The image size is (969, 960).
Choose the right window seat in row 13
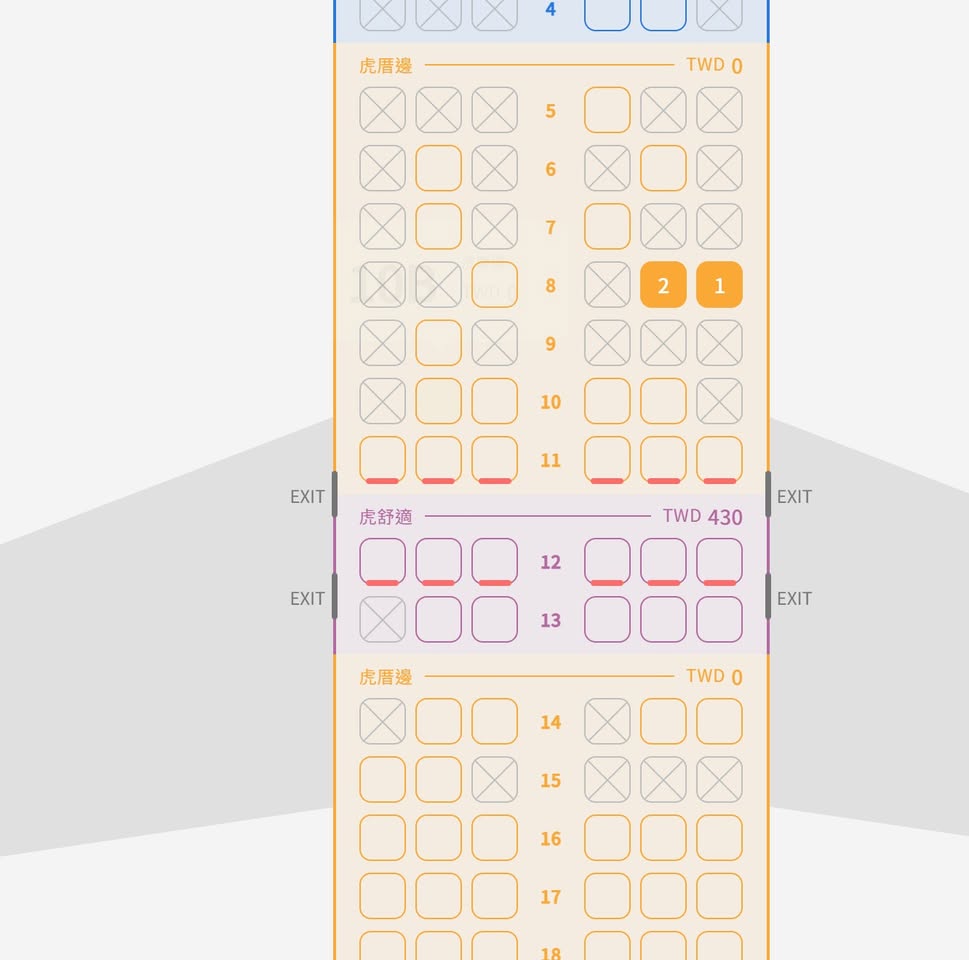(x=719, y=620)
